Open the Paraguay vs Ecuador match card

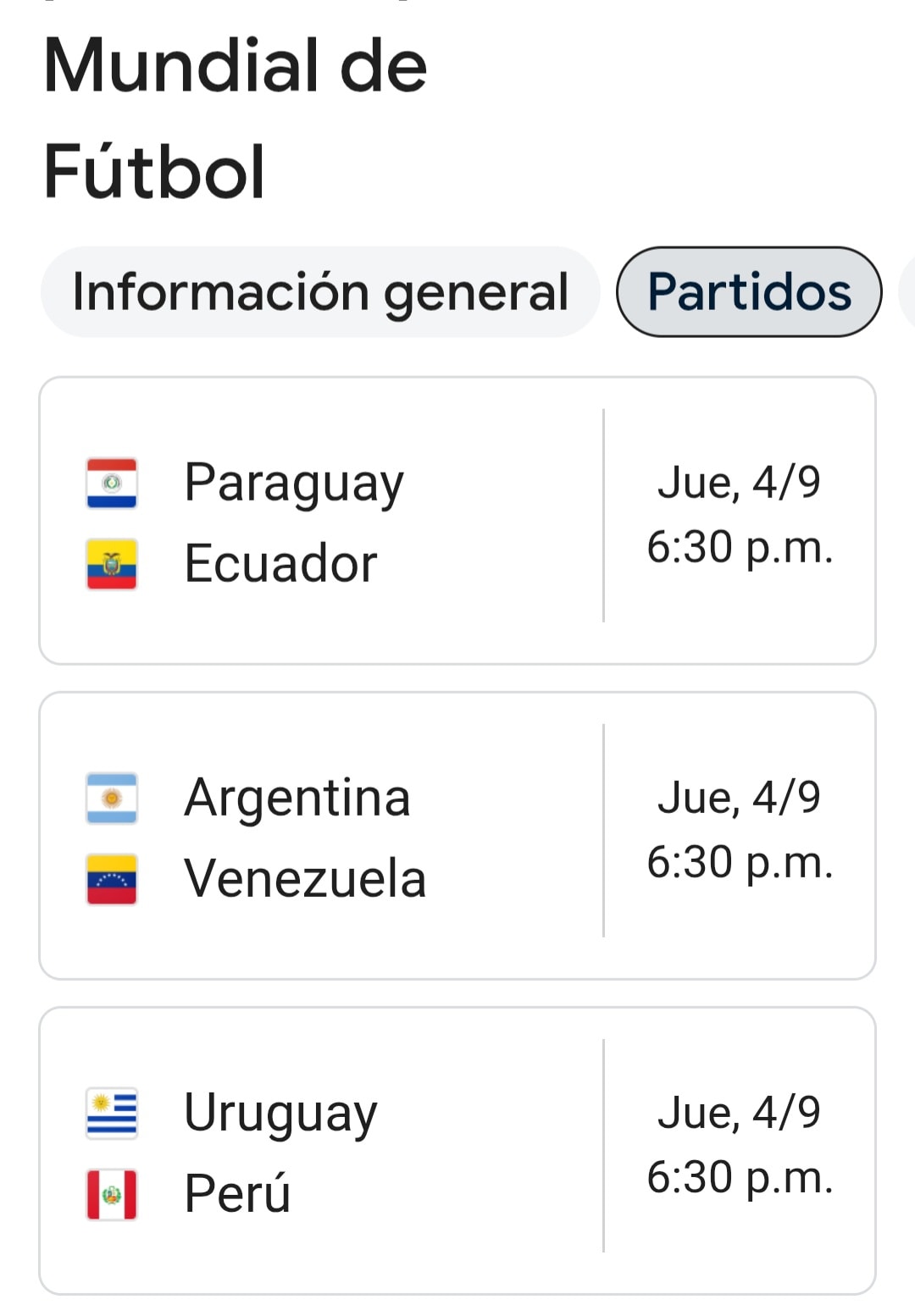457,521
